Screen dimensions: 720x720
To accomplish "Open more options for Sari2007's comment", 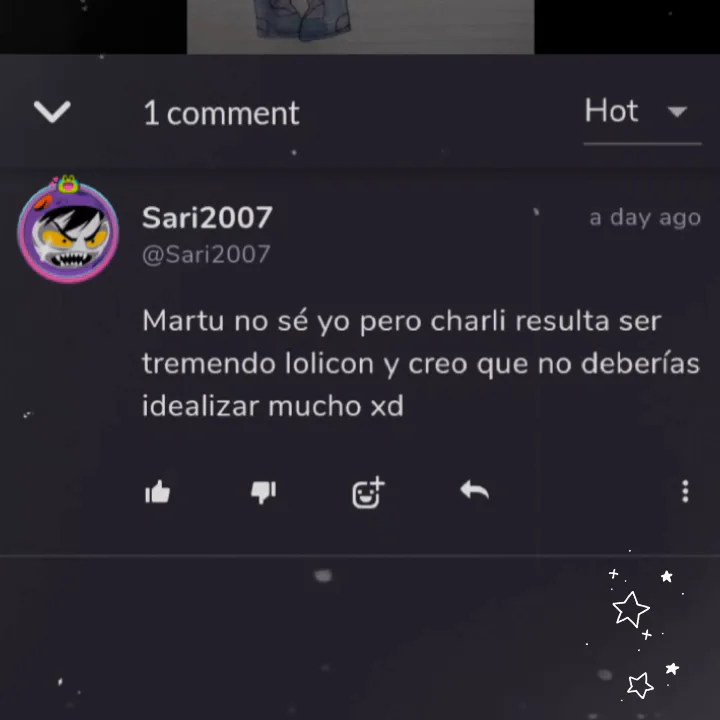I will click(x=685, y=491).
